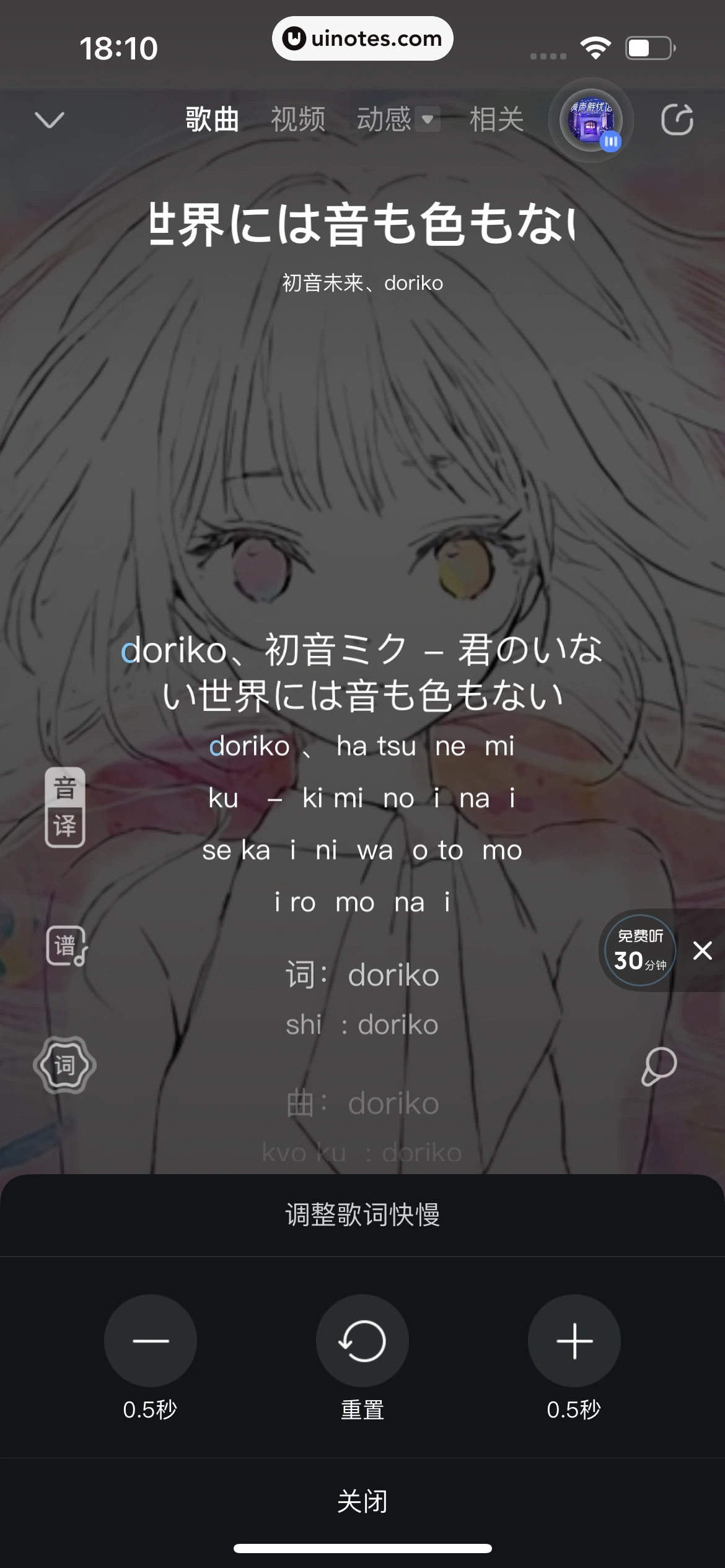This screenshot has width=725, height=1568.
Task: Select the 歌曲 tab
Action: tap(212, 120)
